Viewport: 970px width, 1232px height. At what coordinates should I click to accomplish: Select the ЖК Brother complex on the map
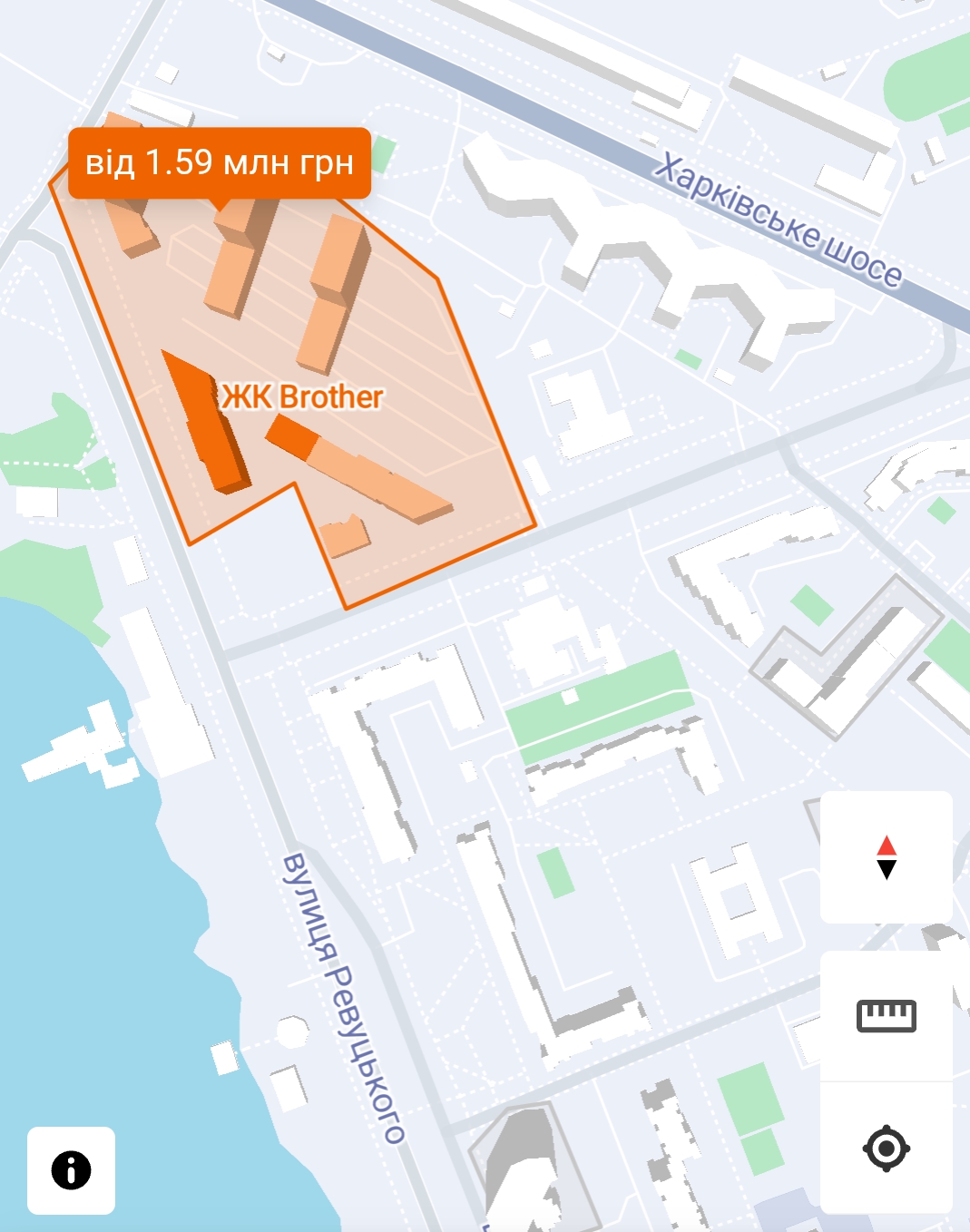[302, 396]
